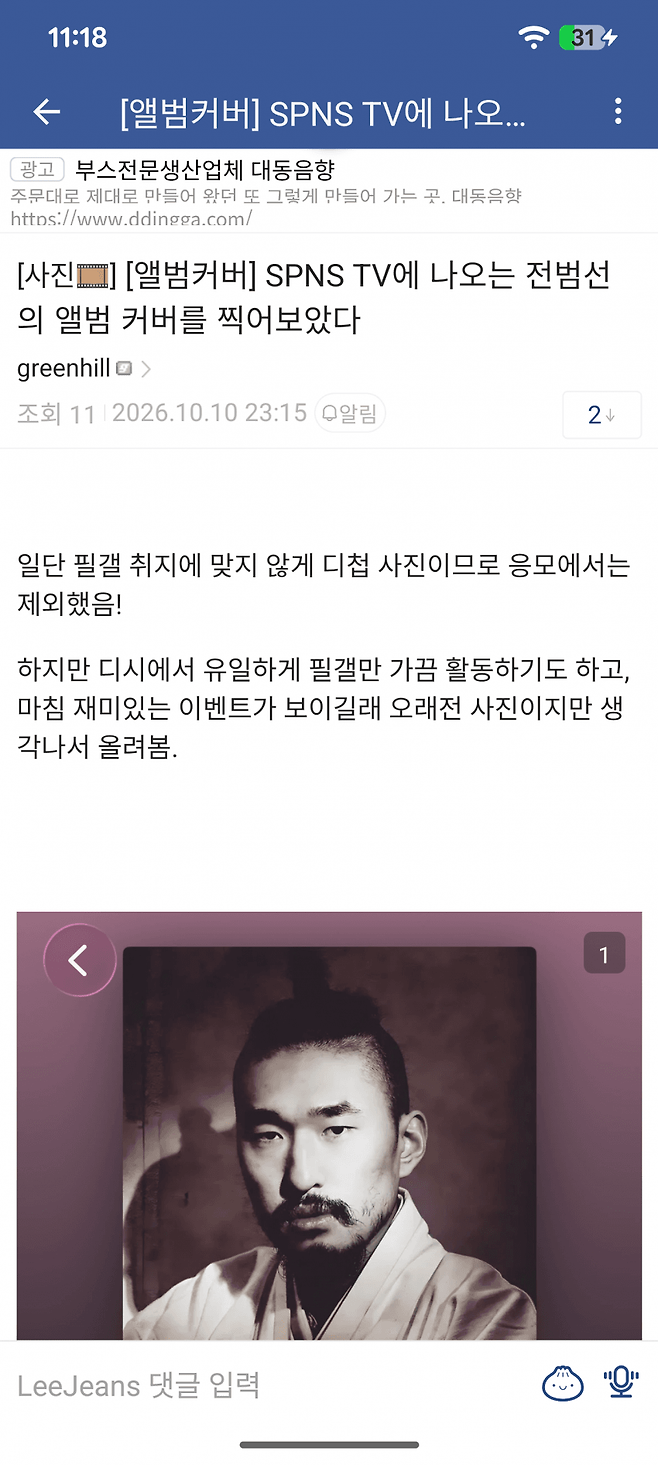Viewport: 658px width, 1465px height.
Task: Open the three-dot overflow menu
Action: (x=618, y=112)
